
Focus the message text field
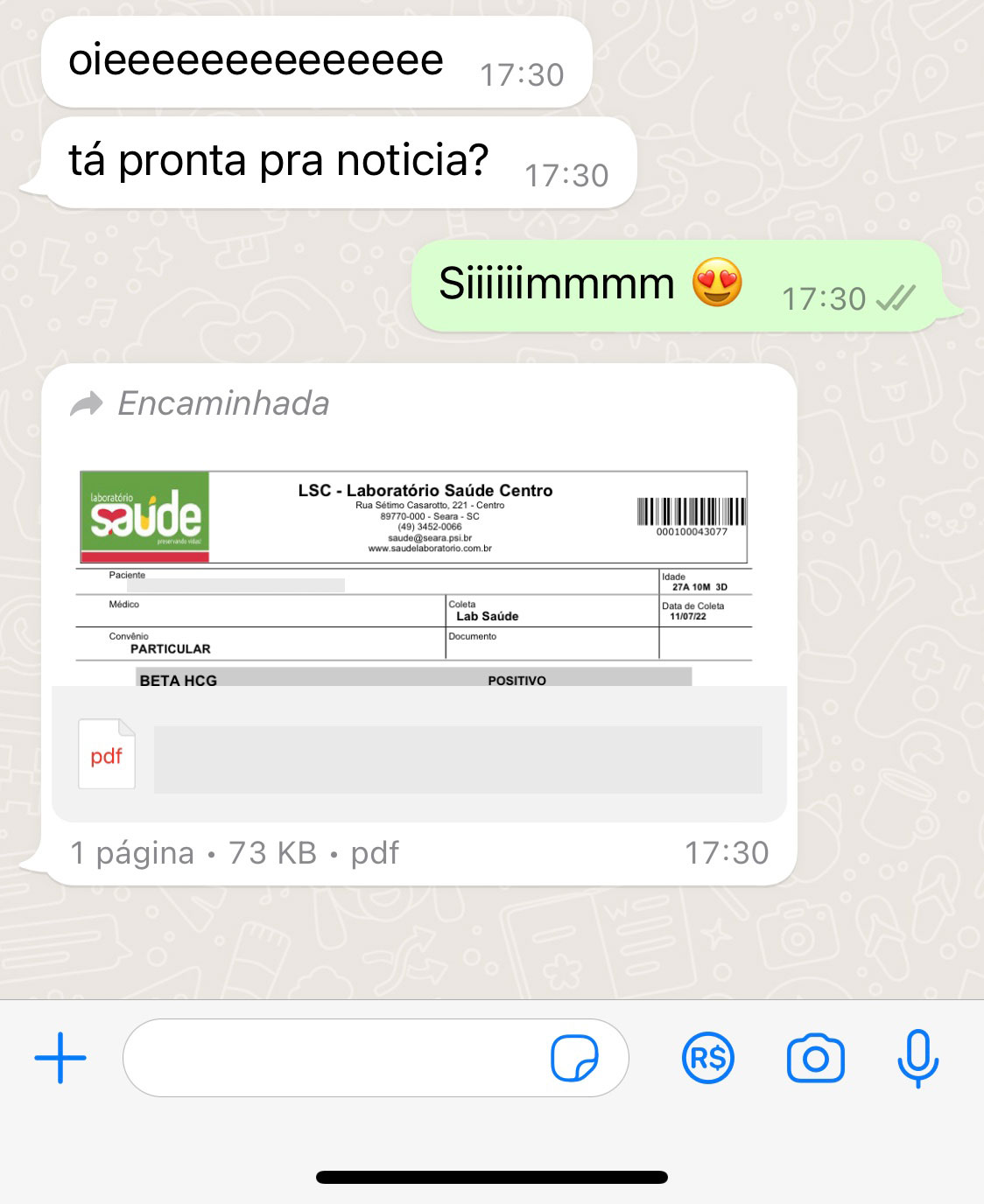[x=333, y=1058]
